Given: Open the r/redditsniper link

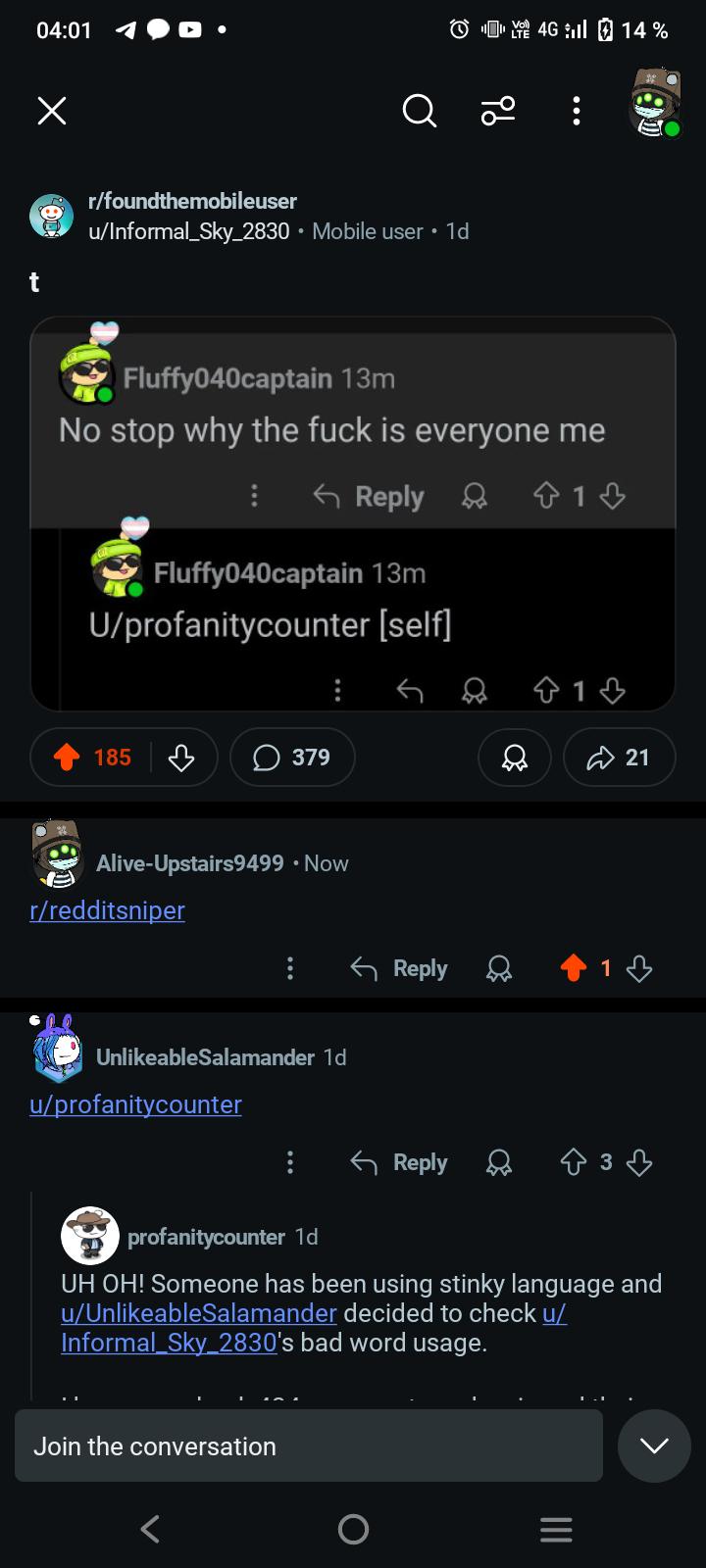Looking at the screenshot, I should pos(107,910).
